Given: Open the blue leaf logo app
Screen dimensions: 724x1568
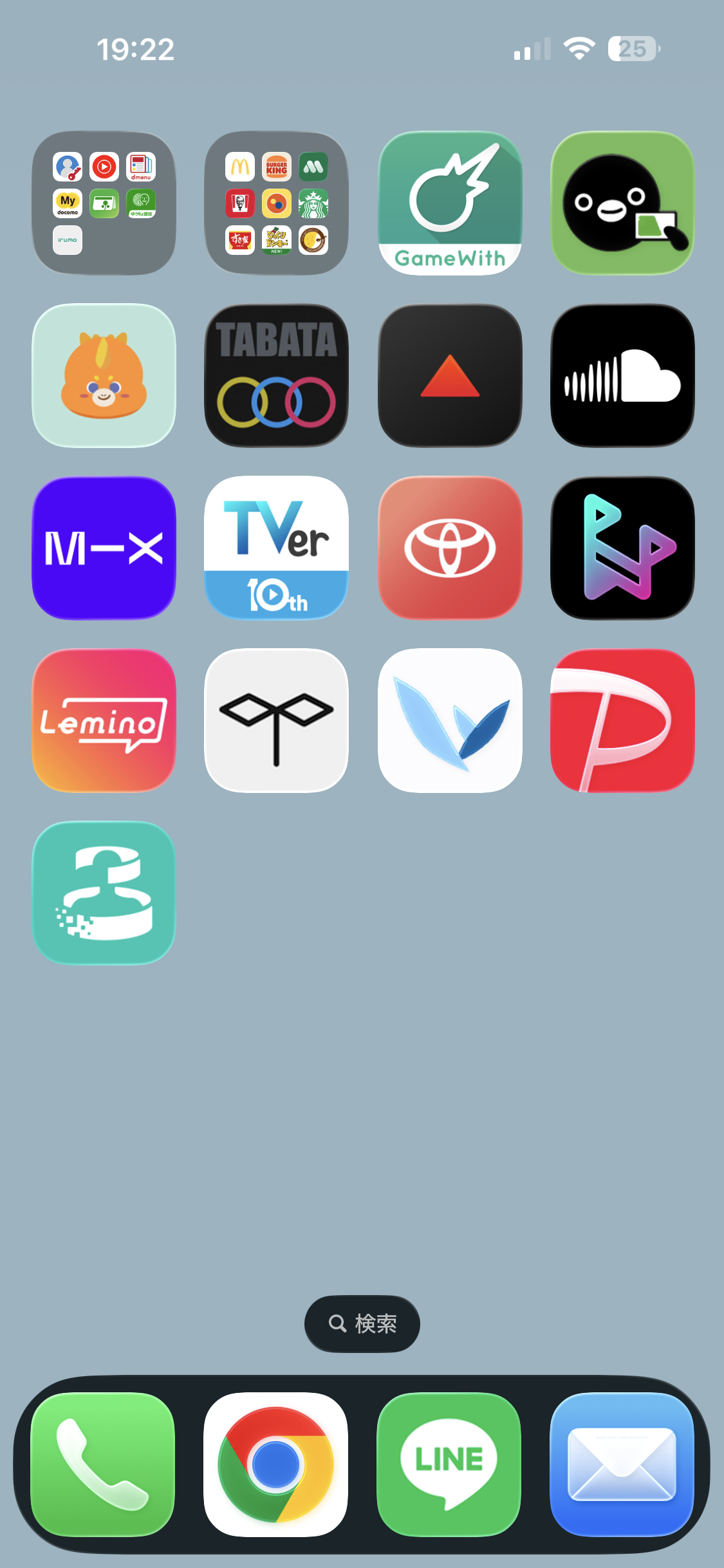Looking at the screenshot, I should click(450, 720).
